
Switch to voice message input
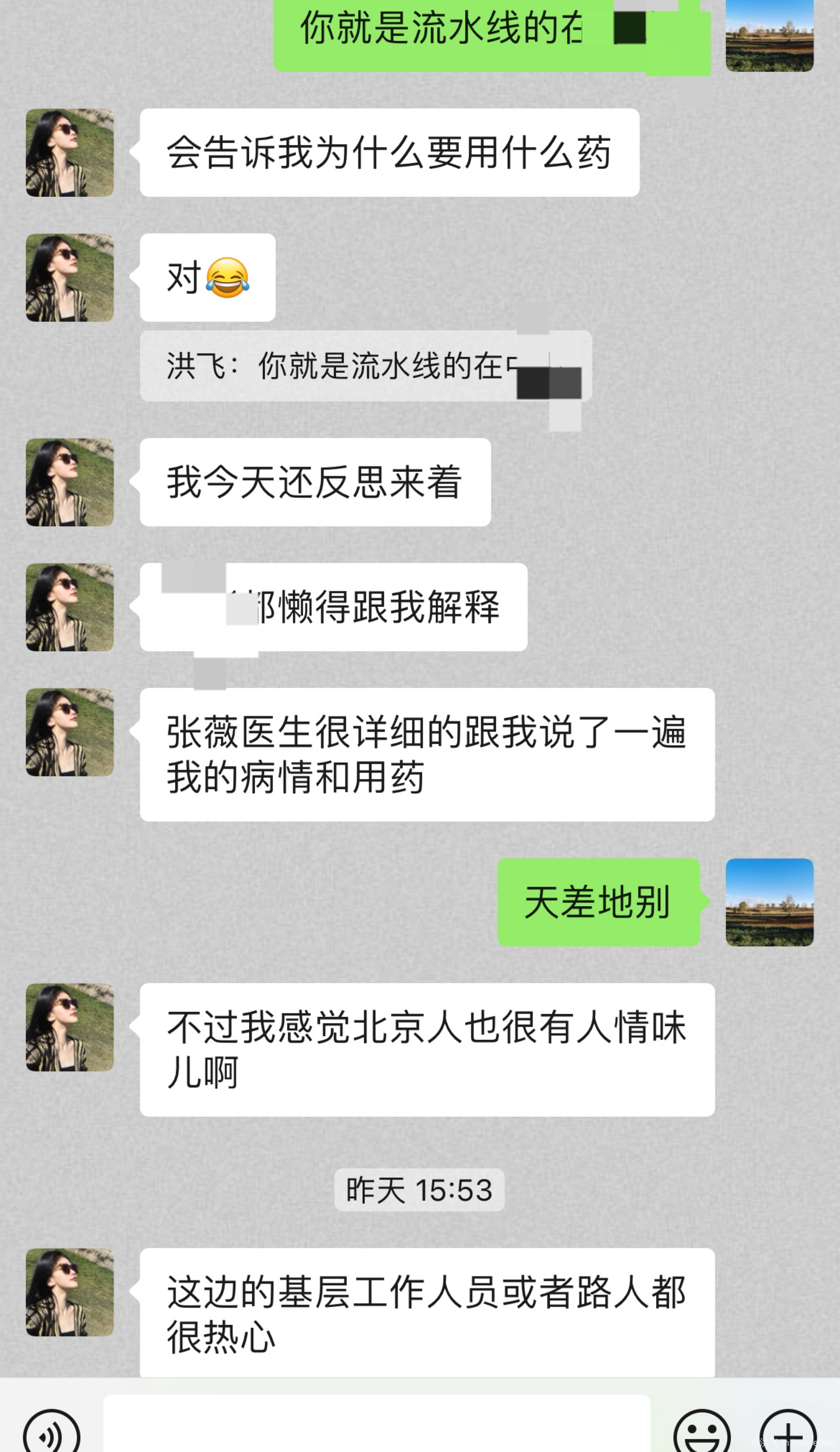click(51, 1434)
